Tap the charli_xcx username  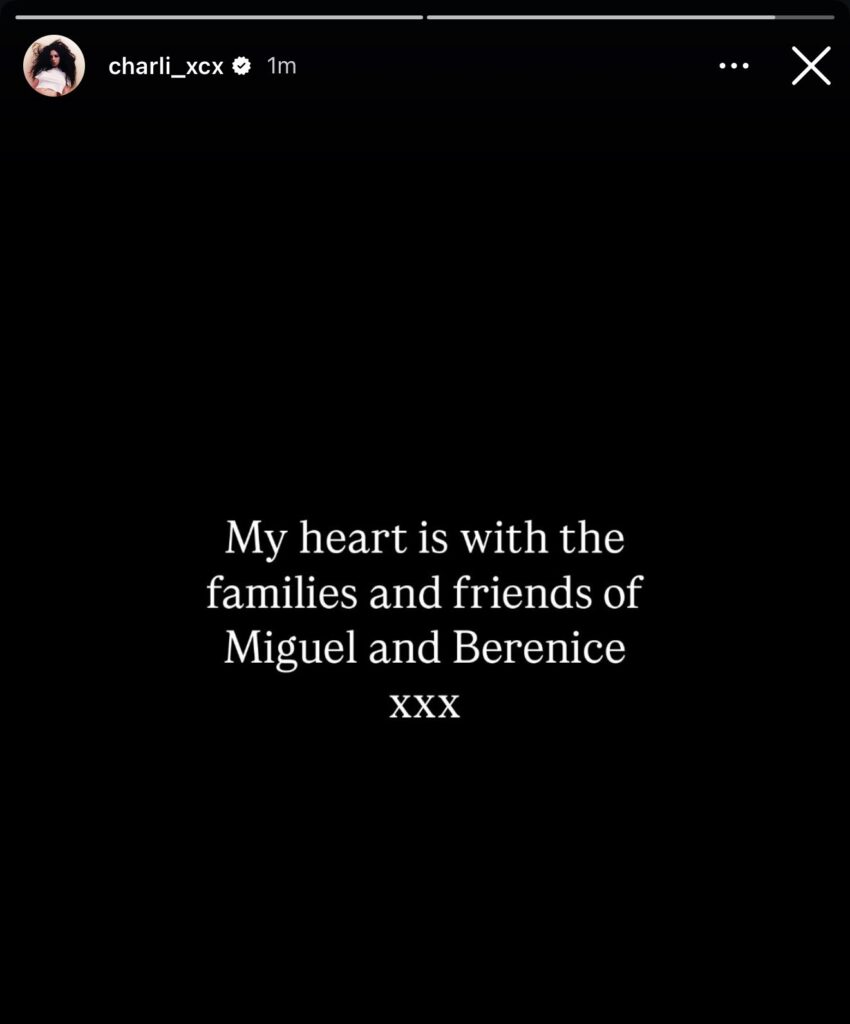(165, 66)
